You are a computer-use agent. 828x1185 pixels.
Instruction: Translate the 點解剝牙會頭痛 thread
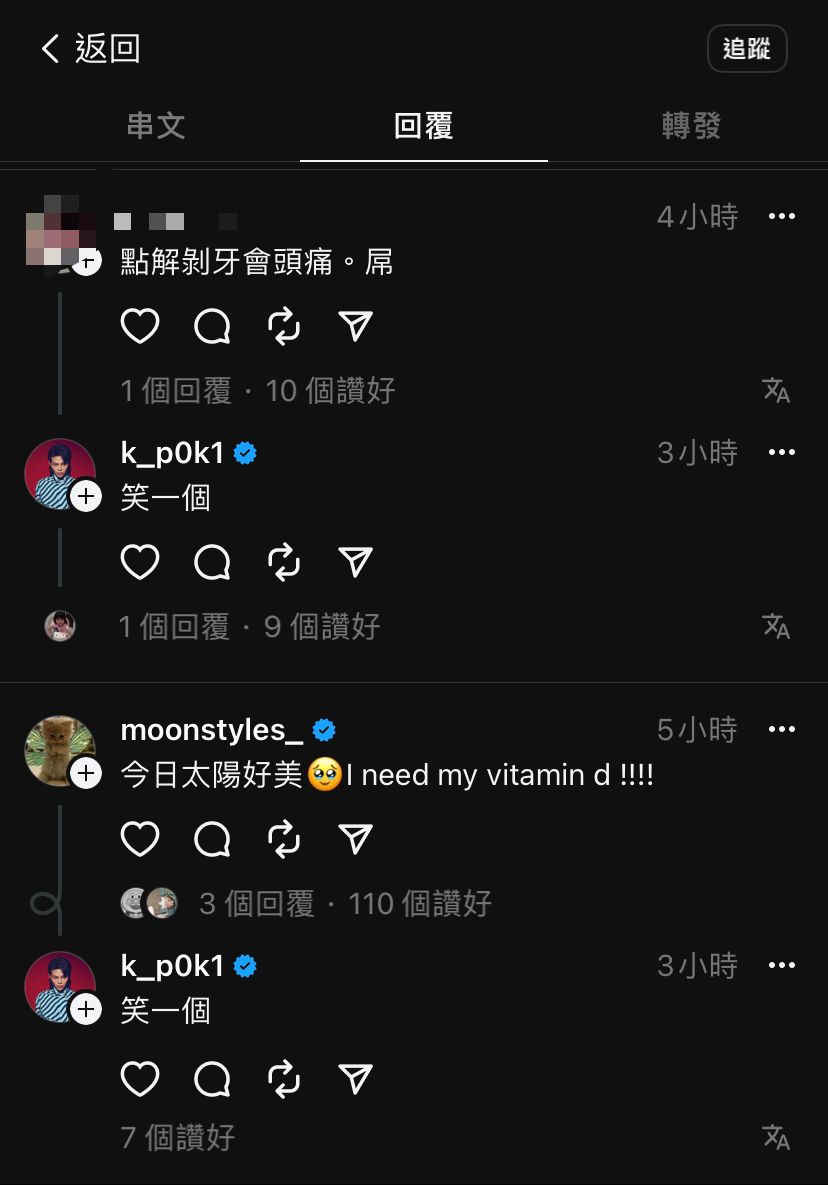click(776, 390)
